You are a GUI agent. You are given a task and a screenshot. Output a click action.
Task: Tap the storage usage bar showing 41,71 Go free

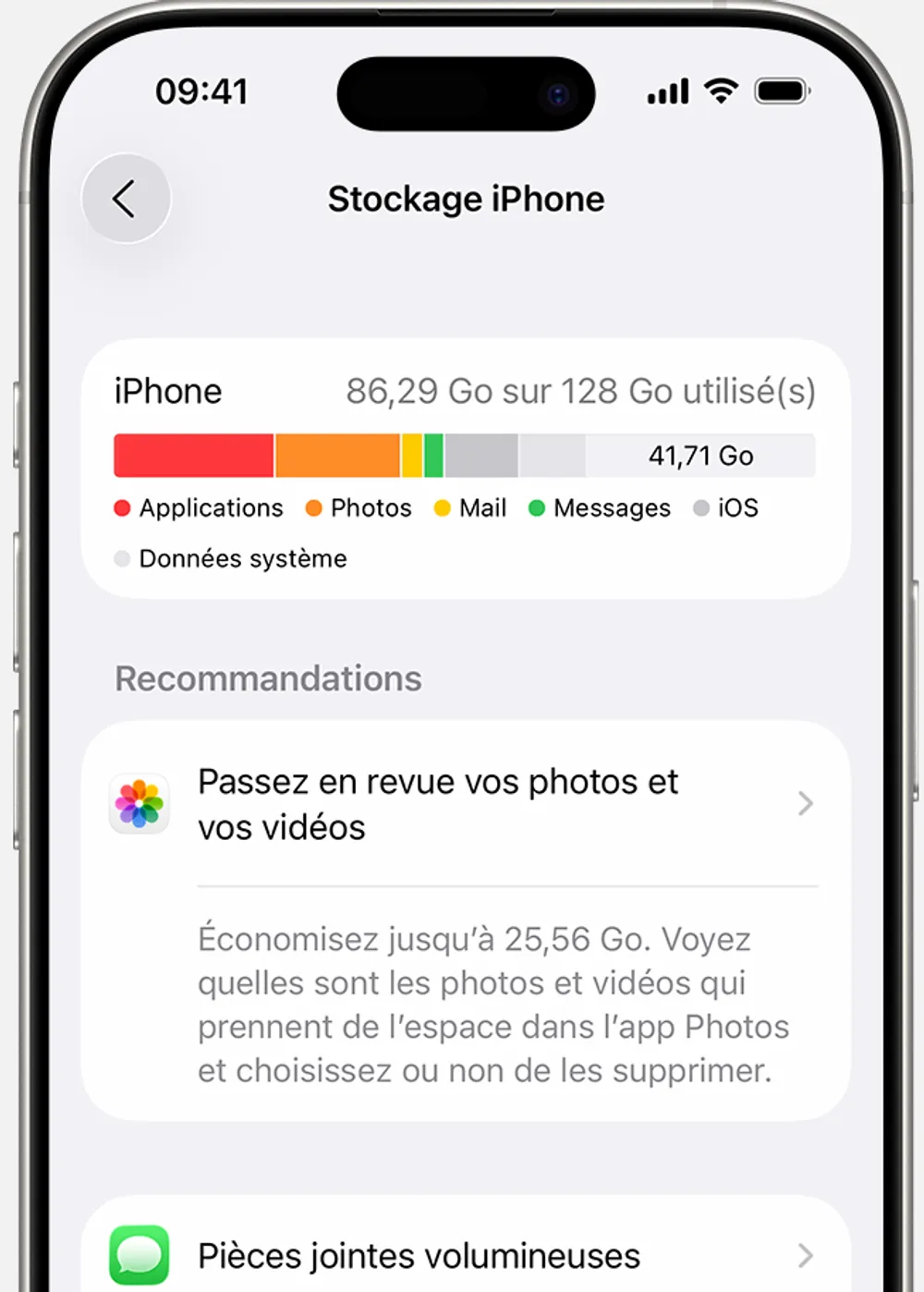pos(464,455)
